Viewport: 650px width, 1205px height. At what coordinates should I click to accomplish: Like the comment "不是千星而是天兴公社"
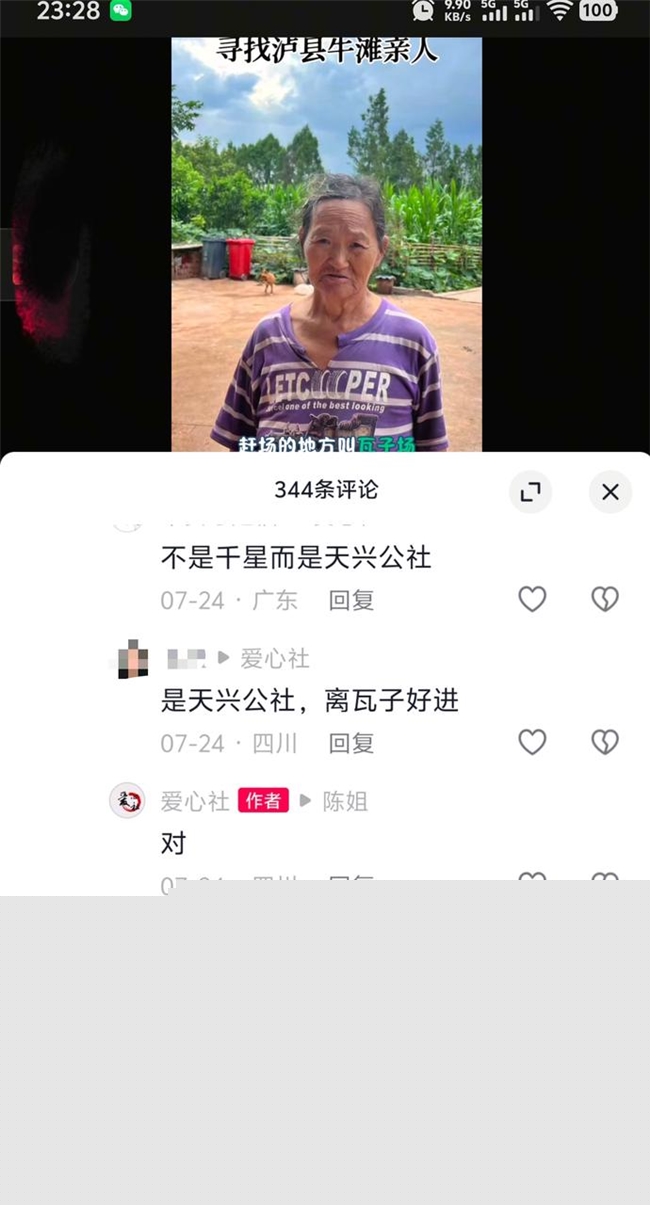(x=532, y=599)
